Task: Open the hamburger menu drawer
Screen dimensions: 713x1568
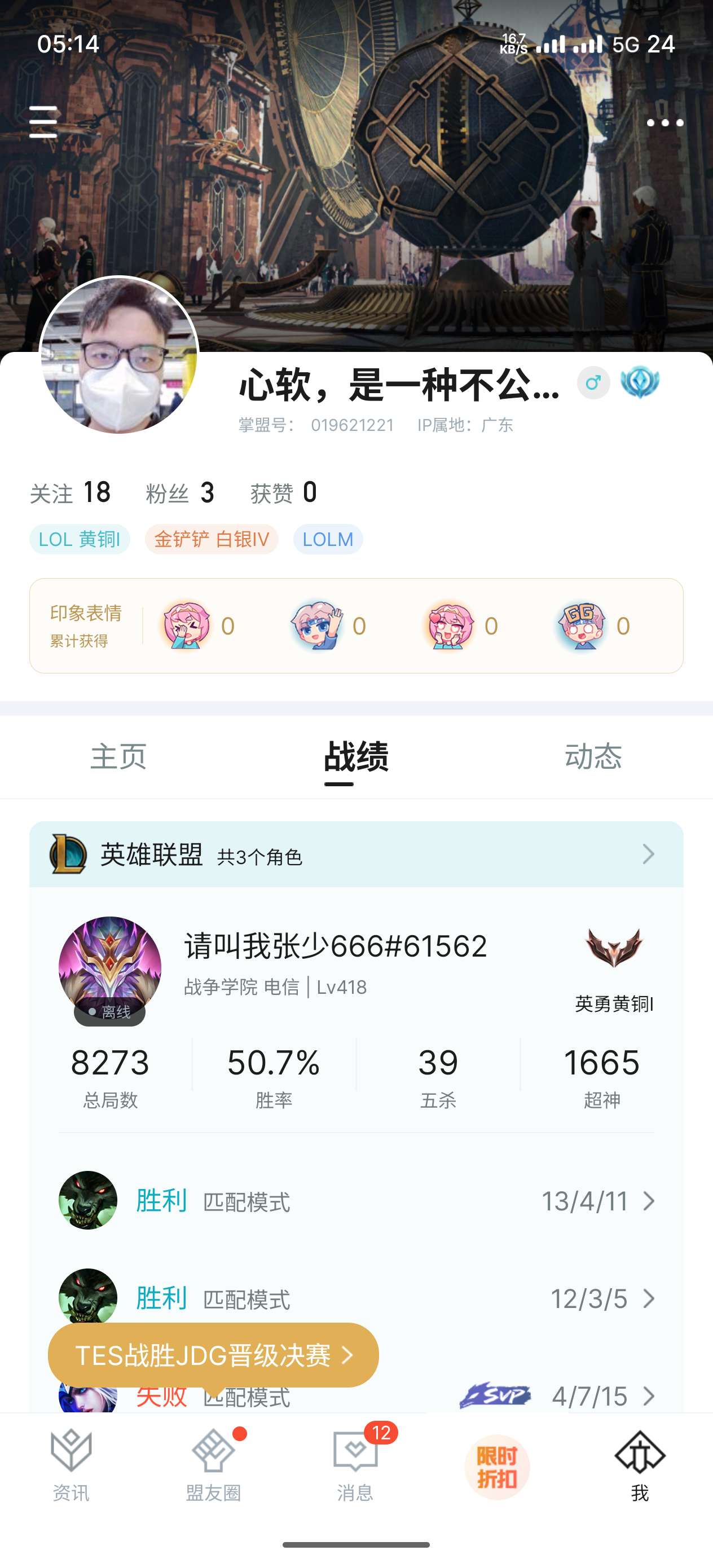Action: pyautogui.click(x=43, y=122)
